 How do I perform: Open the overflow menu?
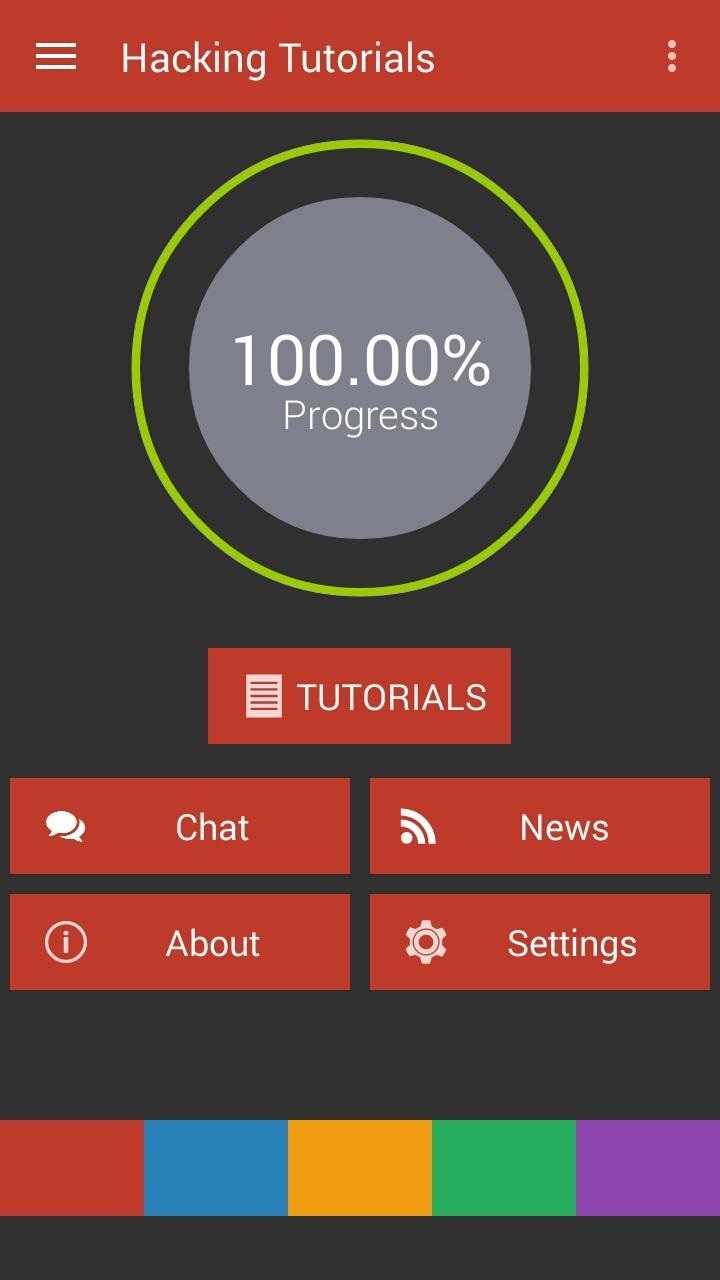click(672, 57)
